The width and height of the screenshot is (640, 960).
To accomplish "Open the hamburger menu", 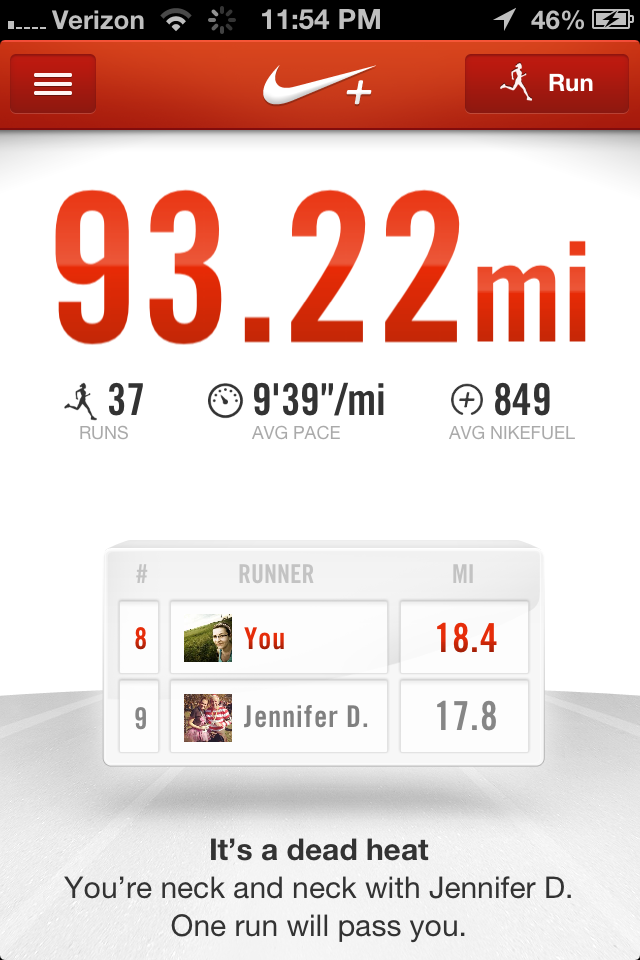I will click(53, 84).
